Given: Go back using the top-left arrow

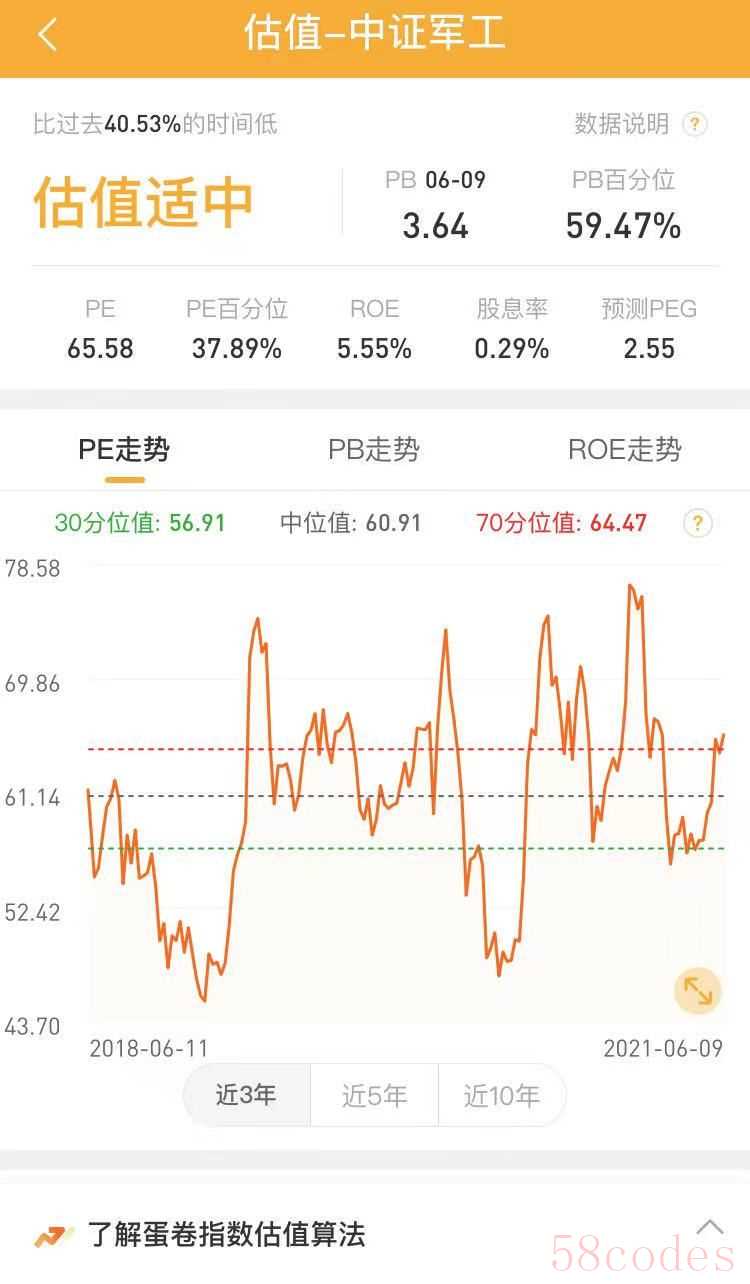Looking at the screenshot, I should (47, 35).
